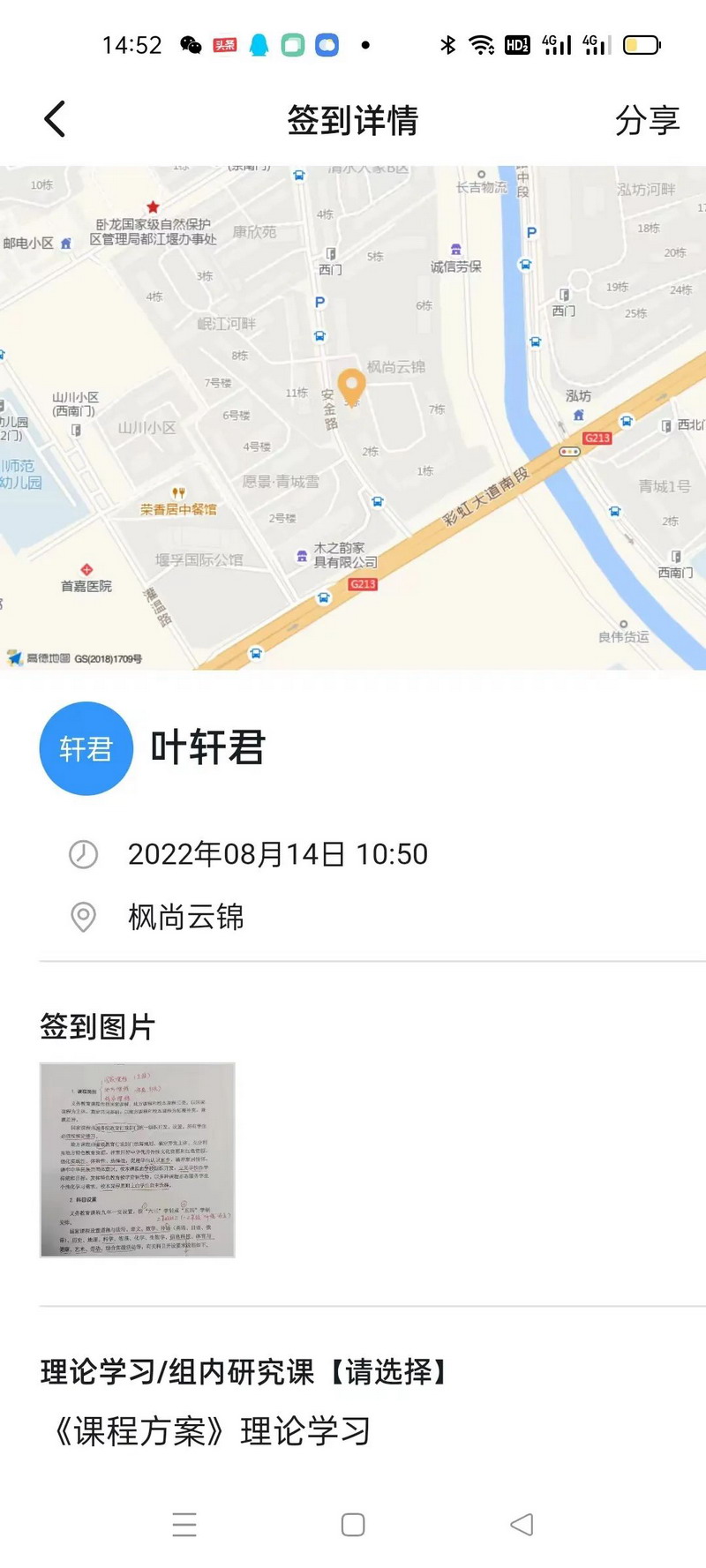Viewport: 706px width, 1568px height.
Task: Open the 签到图片 photo thumbnail
Action: tap(138, 1159)
